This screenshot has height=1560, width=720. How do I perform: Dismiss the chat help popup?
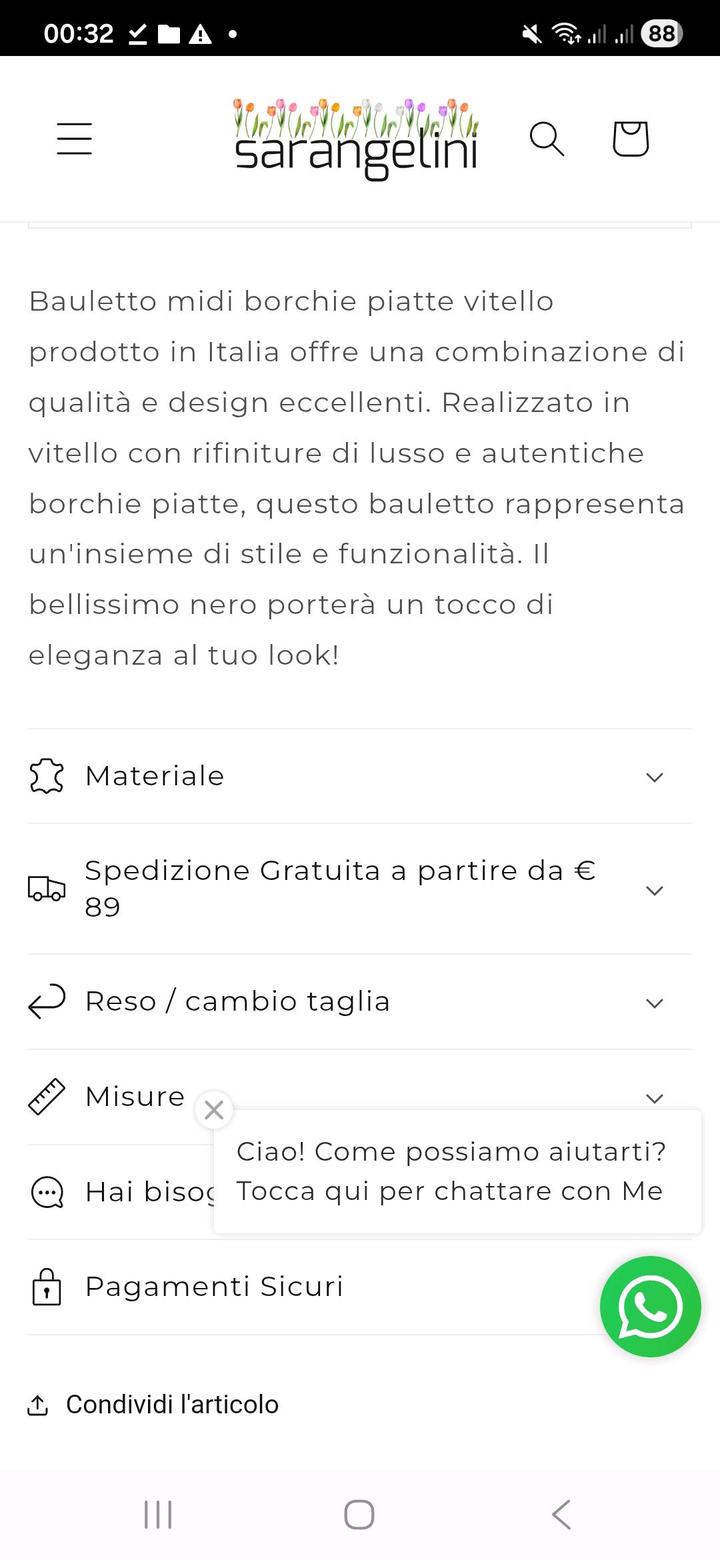click(x=213, y=1110)
